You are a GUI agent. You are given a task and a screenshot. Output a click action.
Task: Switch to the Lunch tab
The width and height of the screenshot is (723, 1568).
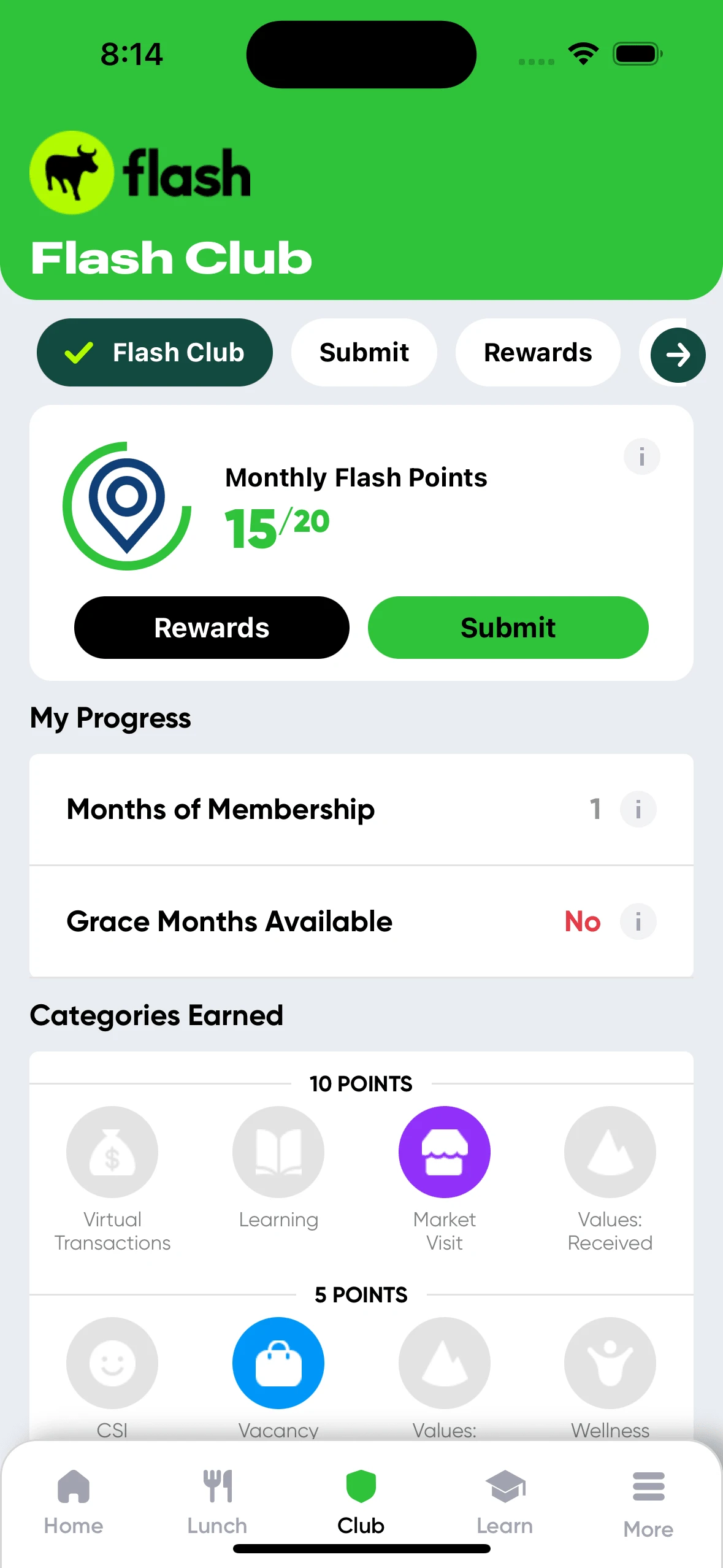coord(217,1501)
